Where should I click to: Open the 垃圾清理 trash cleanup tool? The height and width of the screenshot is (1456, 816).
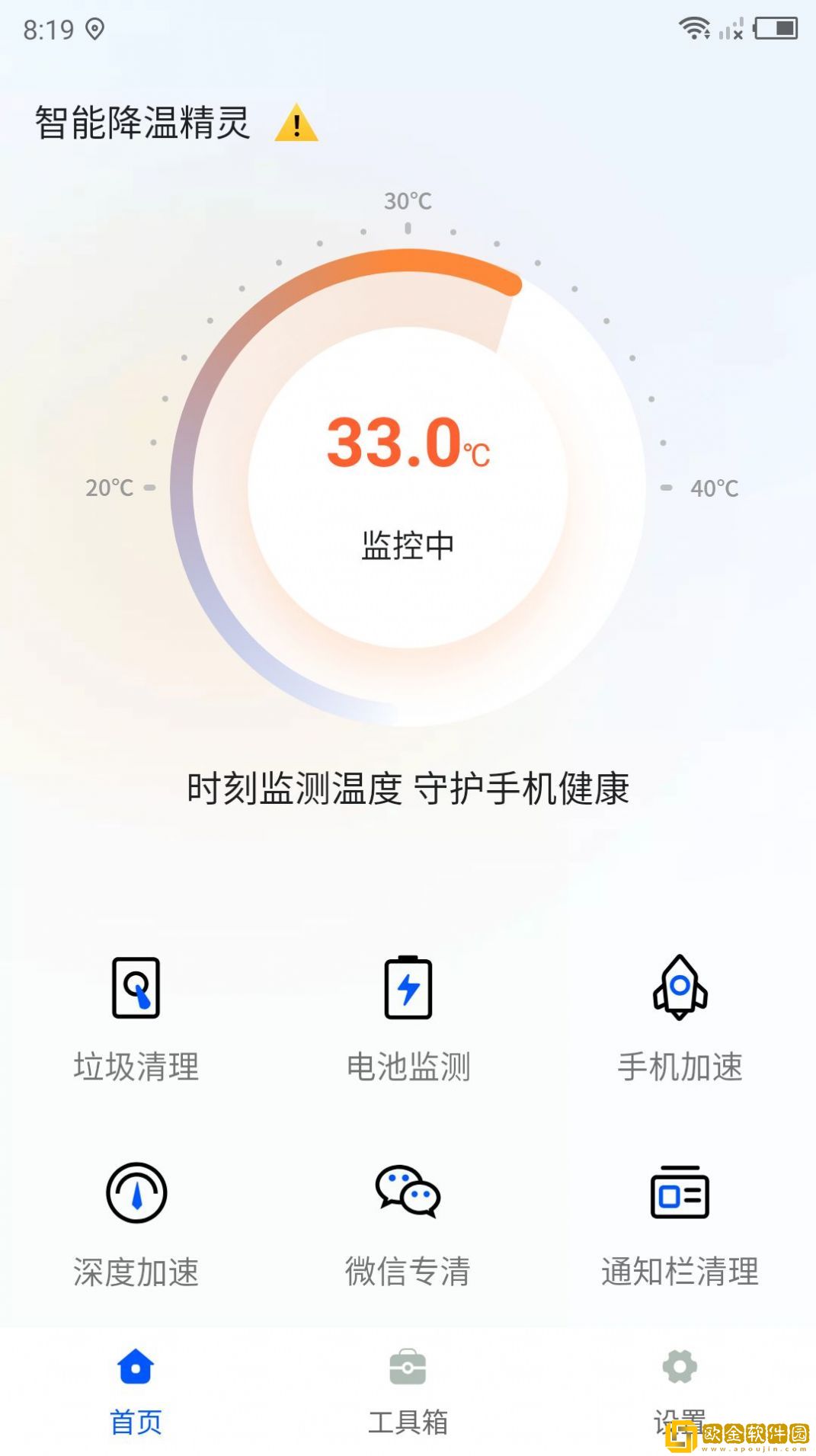136,1013
